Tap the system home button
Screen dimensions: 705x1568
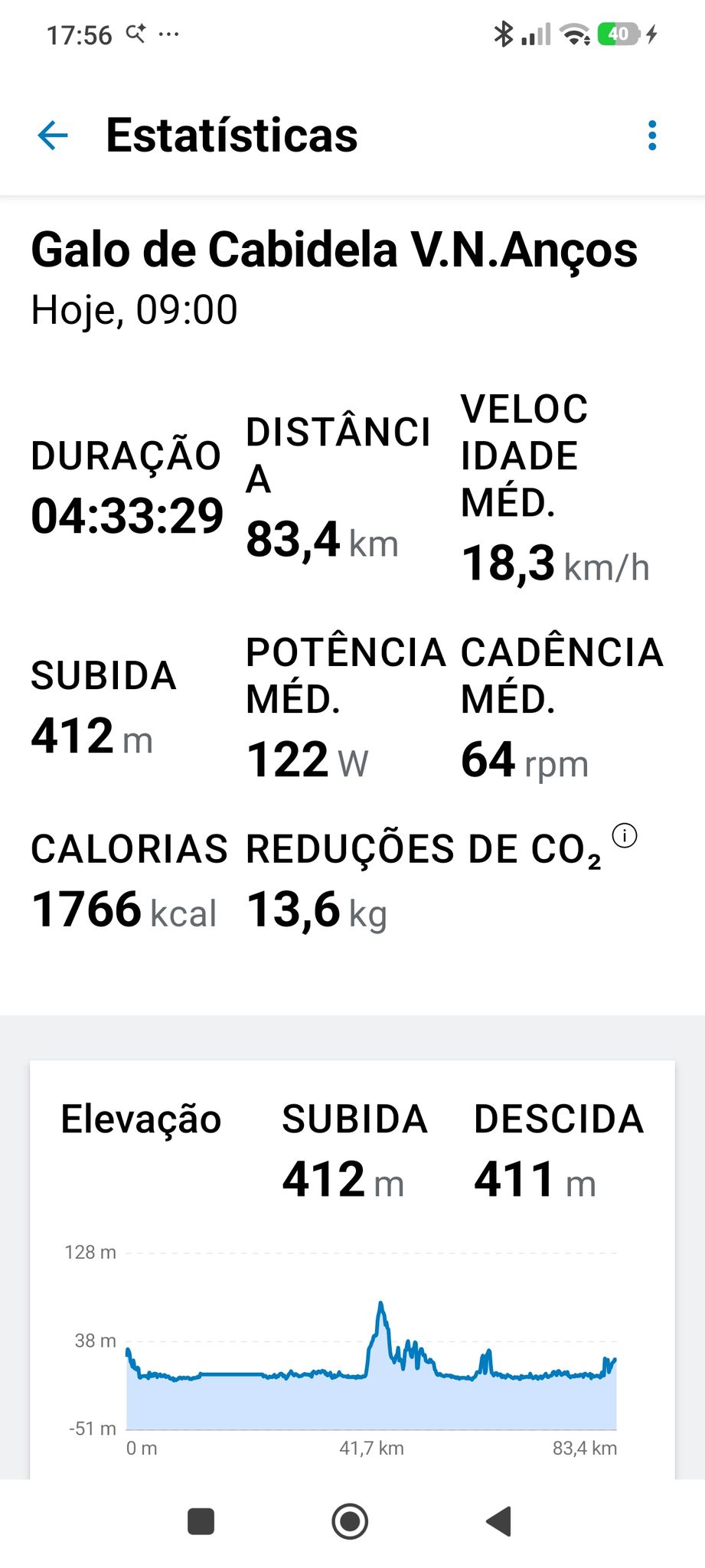click(350, 1521)
